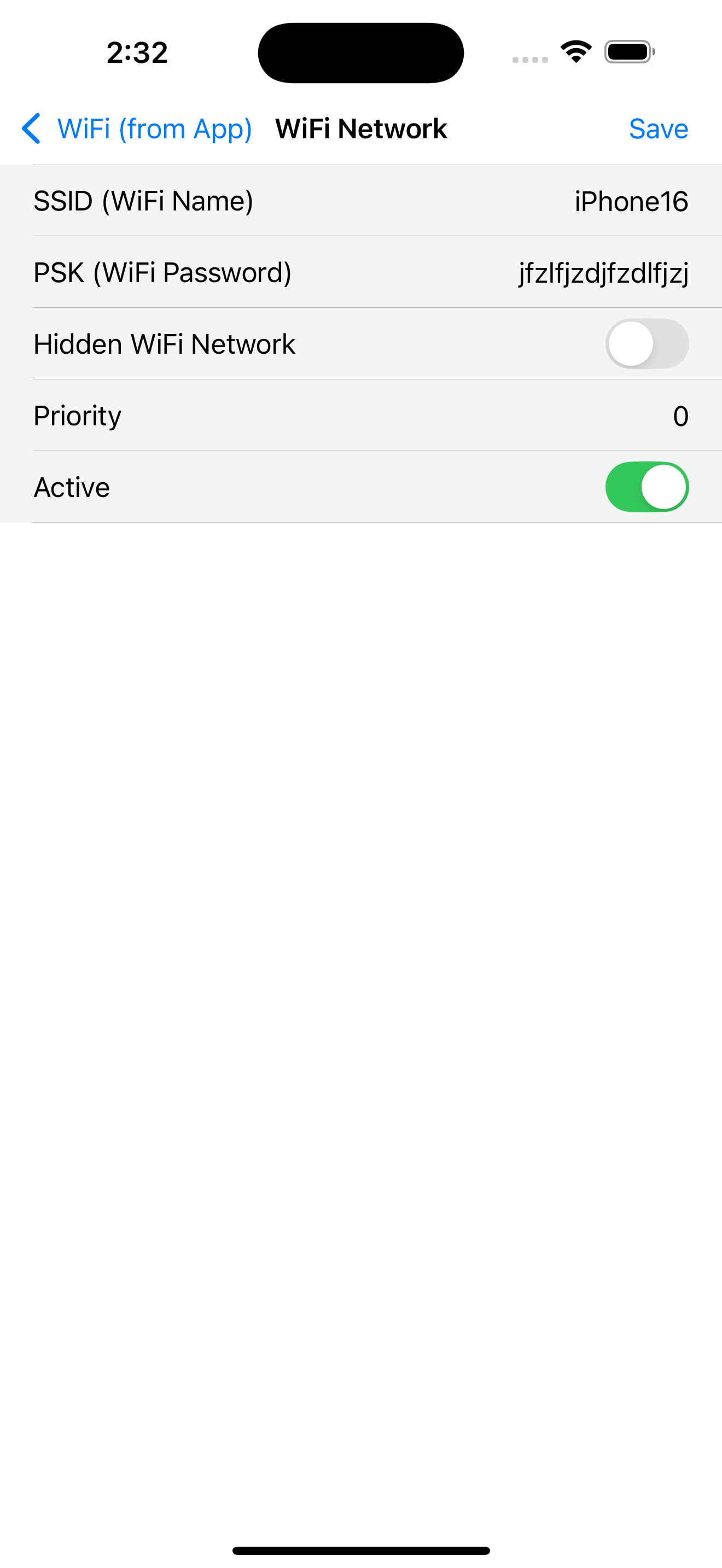This screenshot has height=1568, width=722.
Task: Disable the Active toggle
Action: click(647, 487)
